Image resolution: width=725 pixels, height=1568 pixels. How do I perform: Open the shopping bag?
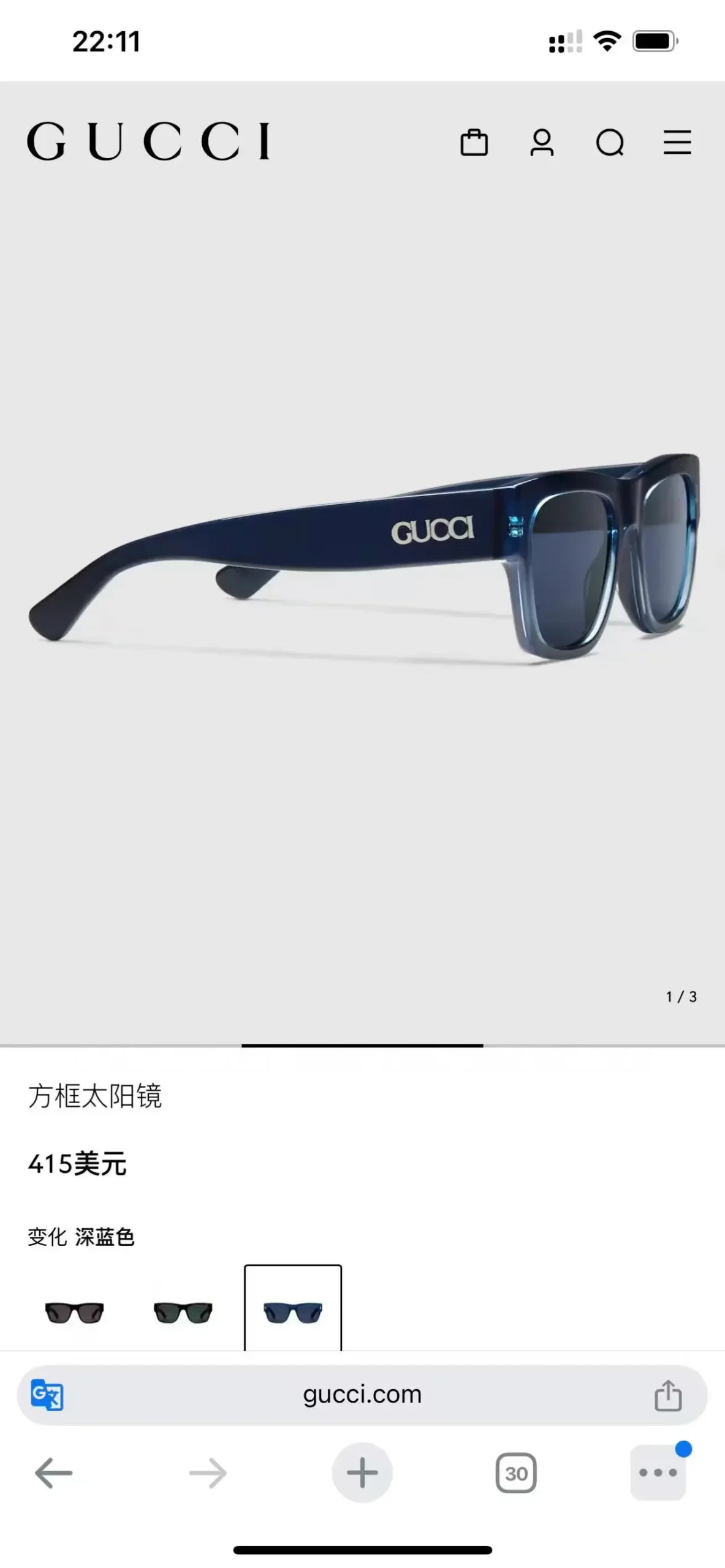tap(474, 142)
